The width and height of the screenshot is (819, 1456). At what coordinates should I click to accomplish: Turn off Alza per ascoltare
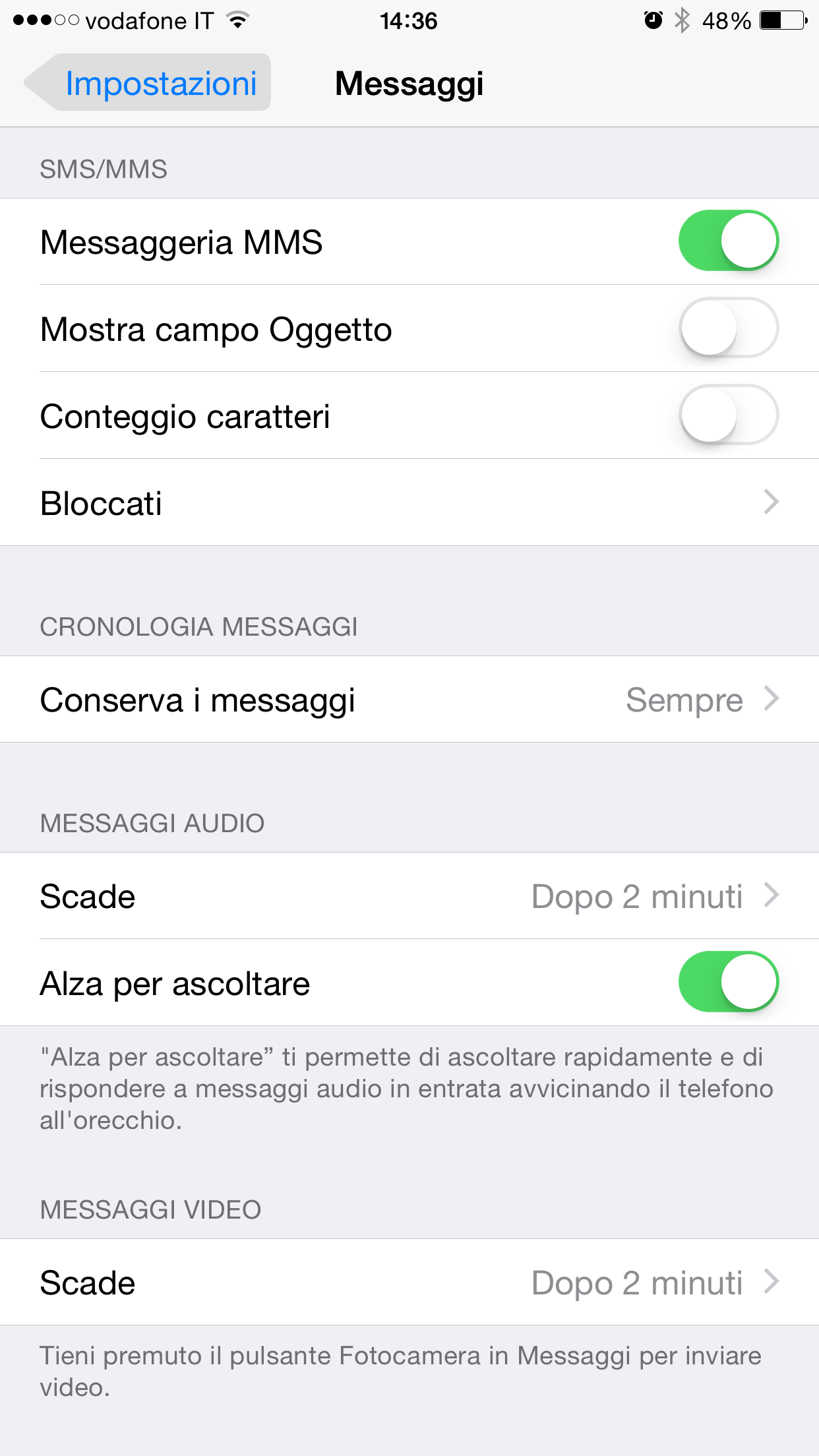pos(728,982)
